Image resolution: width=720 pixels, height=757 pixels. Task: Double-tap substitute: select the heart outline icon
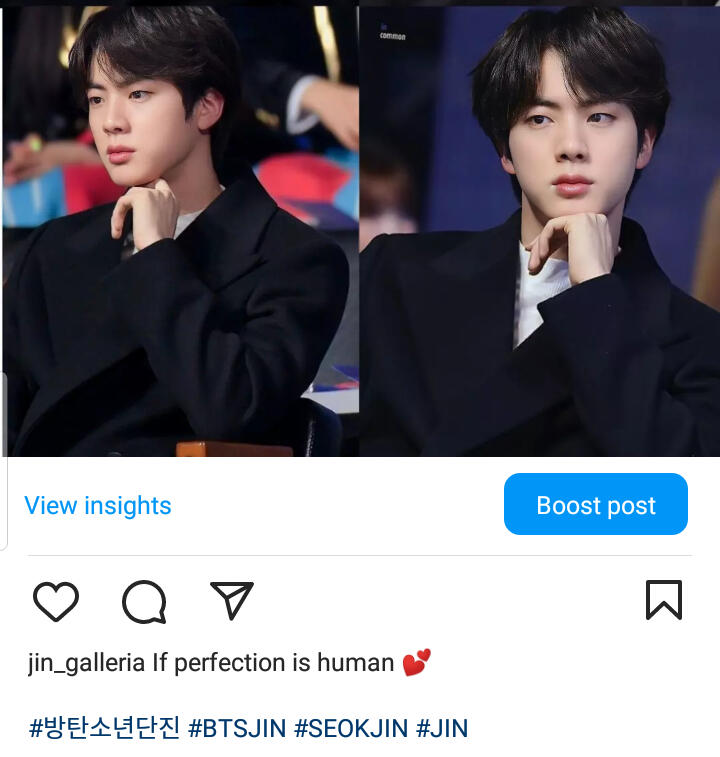pos(56,602)
